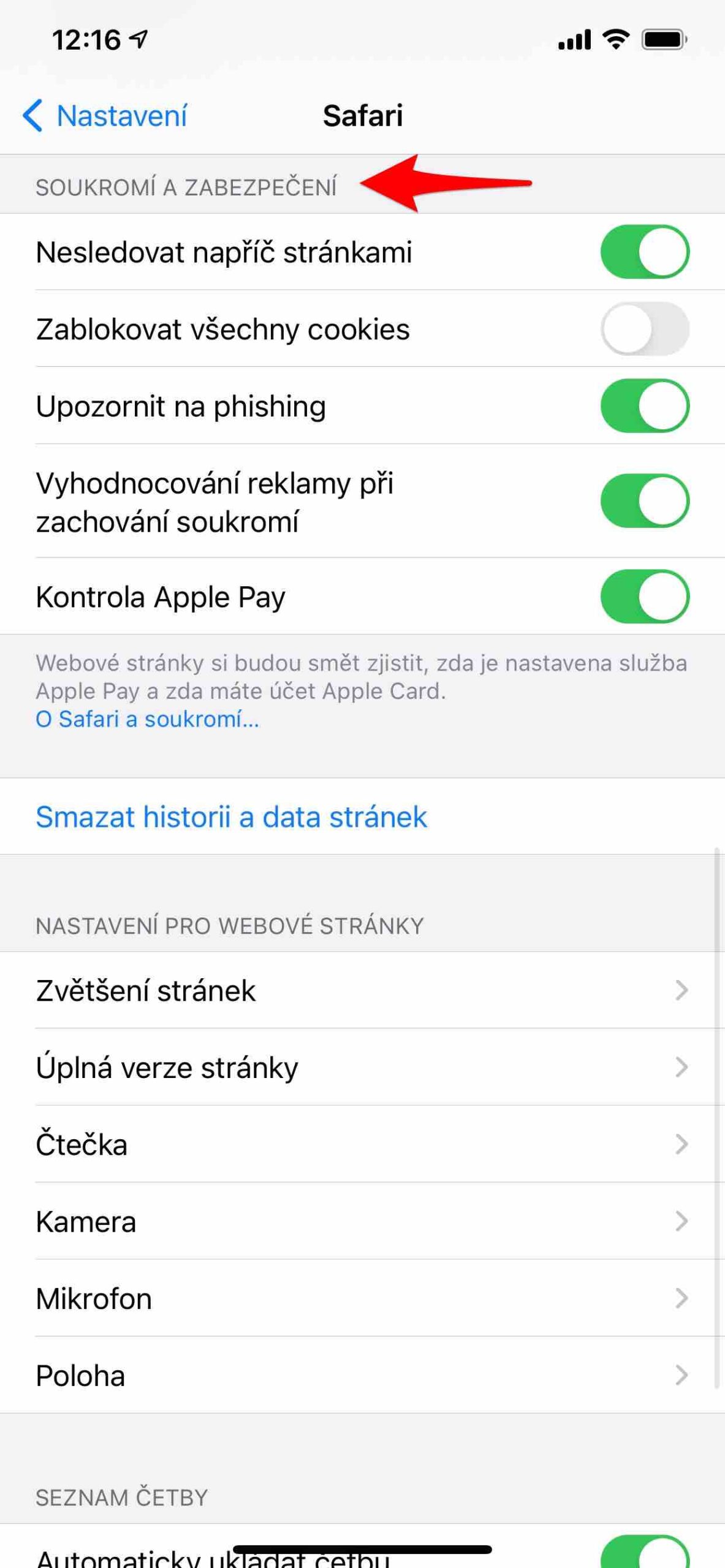
Task: Tap the cellular signal strength icon
Action: [x=575, y=38]
